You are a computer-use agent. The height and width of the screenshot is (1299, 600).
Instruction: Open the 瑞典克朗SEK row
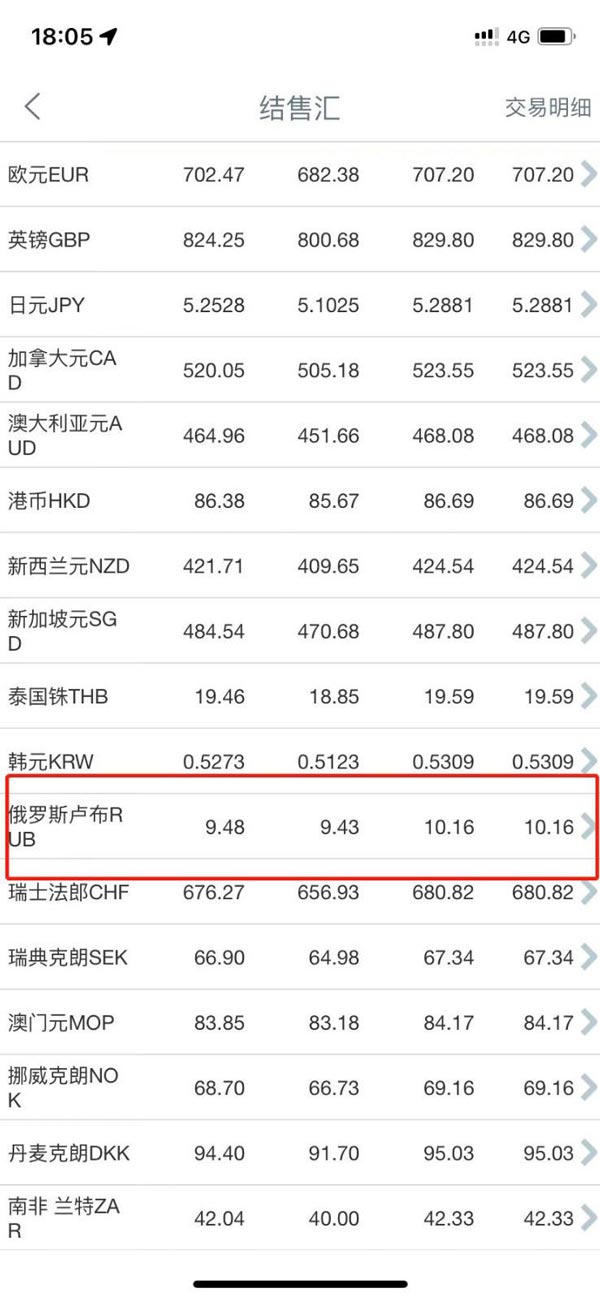pyautogui.click(x=300, y=958)
